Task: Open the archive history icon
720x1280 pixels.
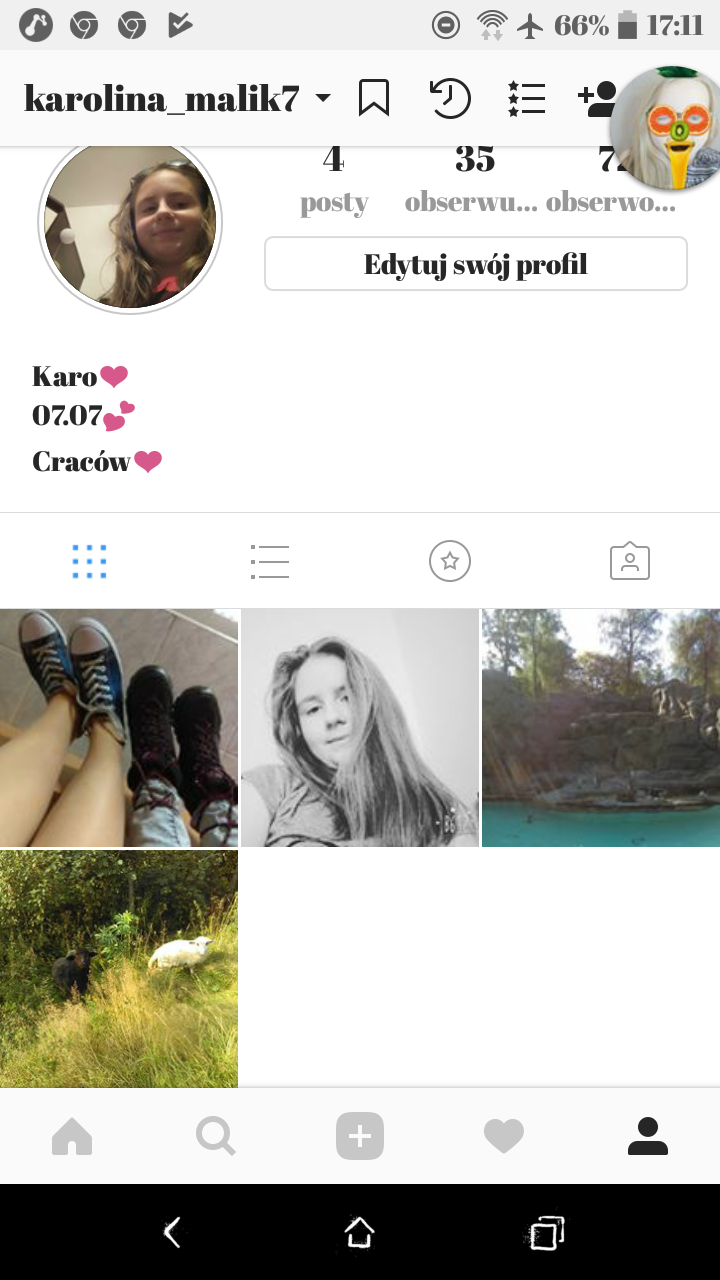Action: pyautogui.click(x=450, y=99)
